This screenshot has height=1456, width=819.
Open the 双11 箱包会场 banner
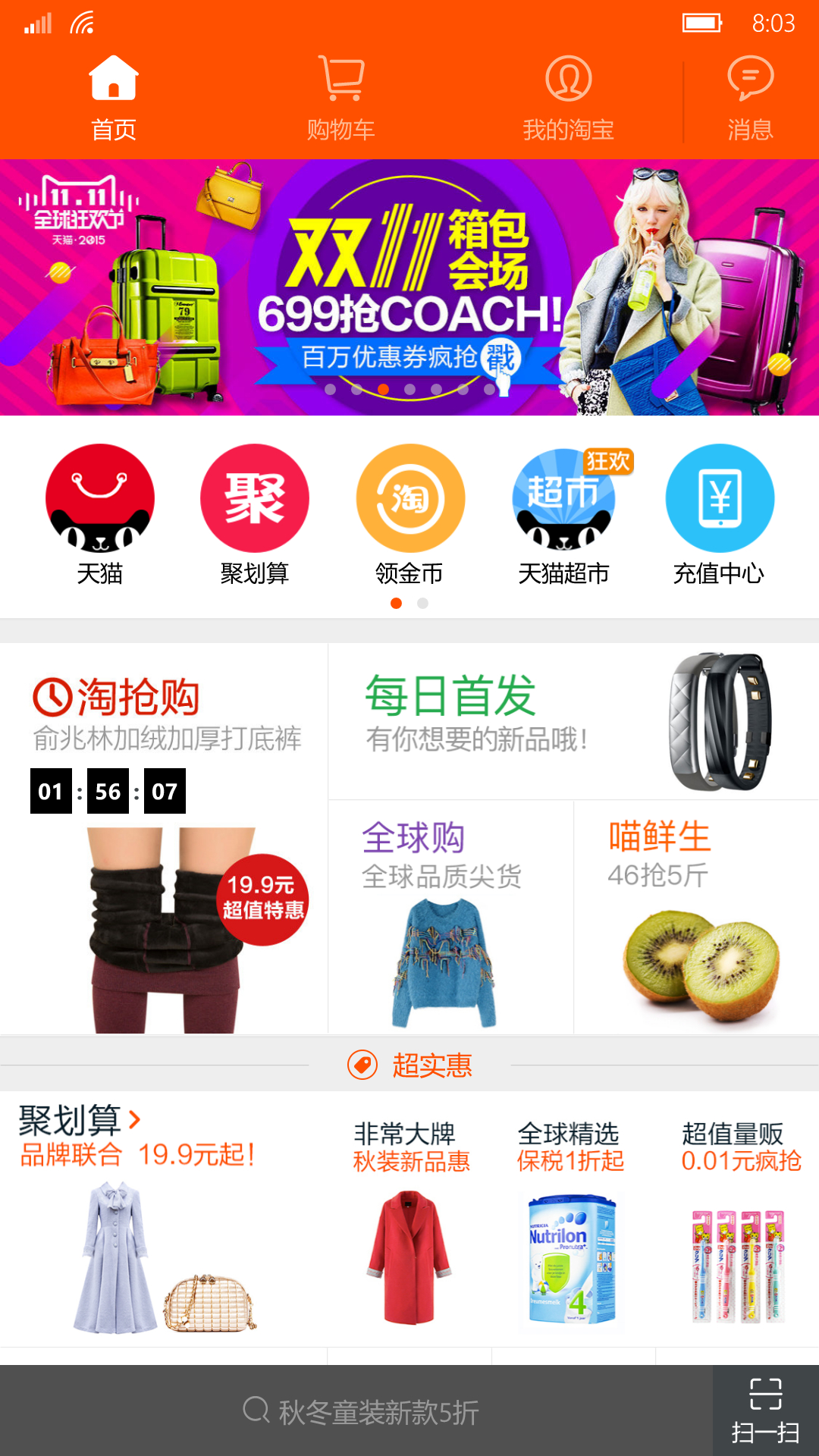tap(409, 287)
